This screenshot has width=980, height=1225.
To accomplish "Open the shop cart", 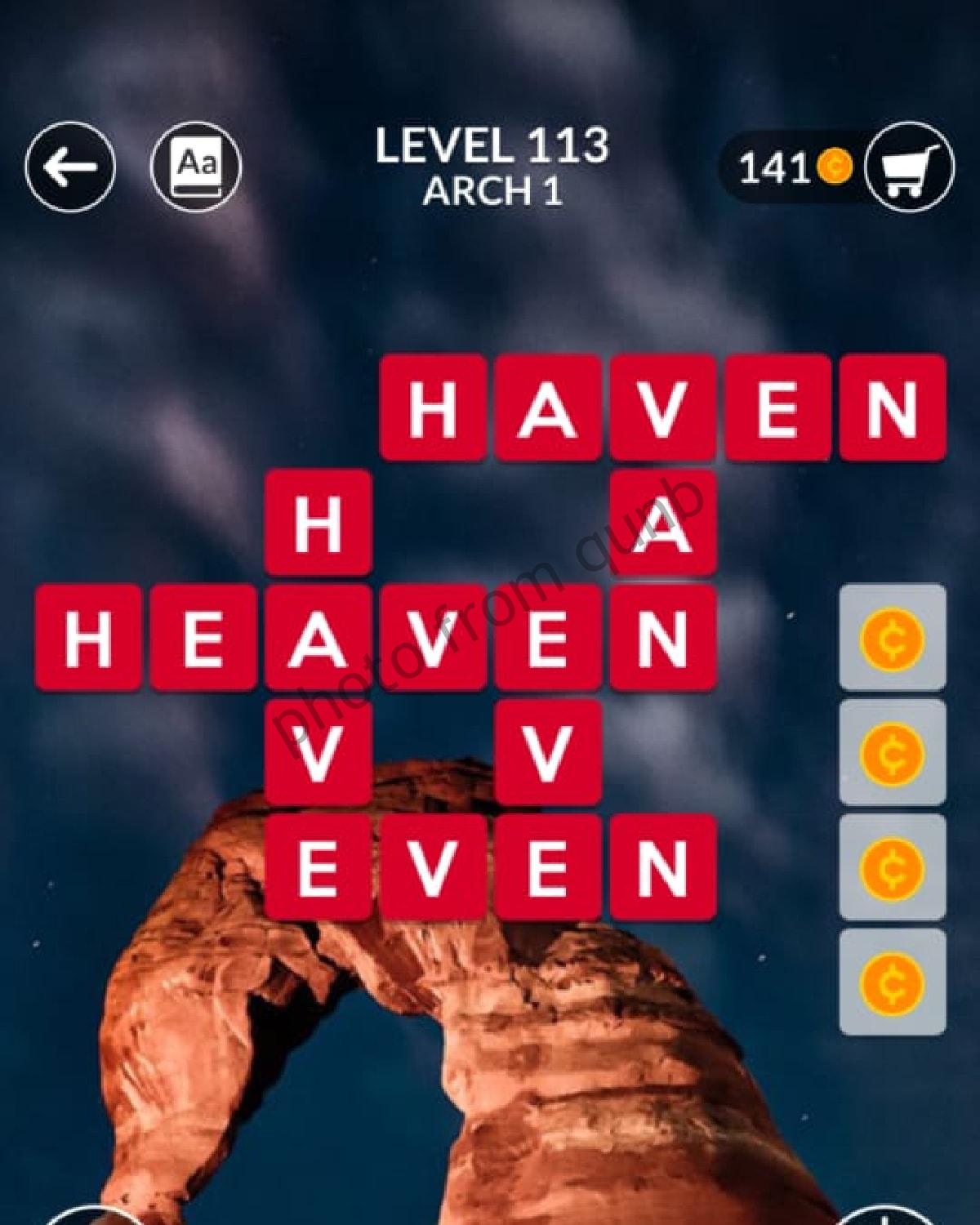I will coord(908,167).
